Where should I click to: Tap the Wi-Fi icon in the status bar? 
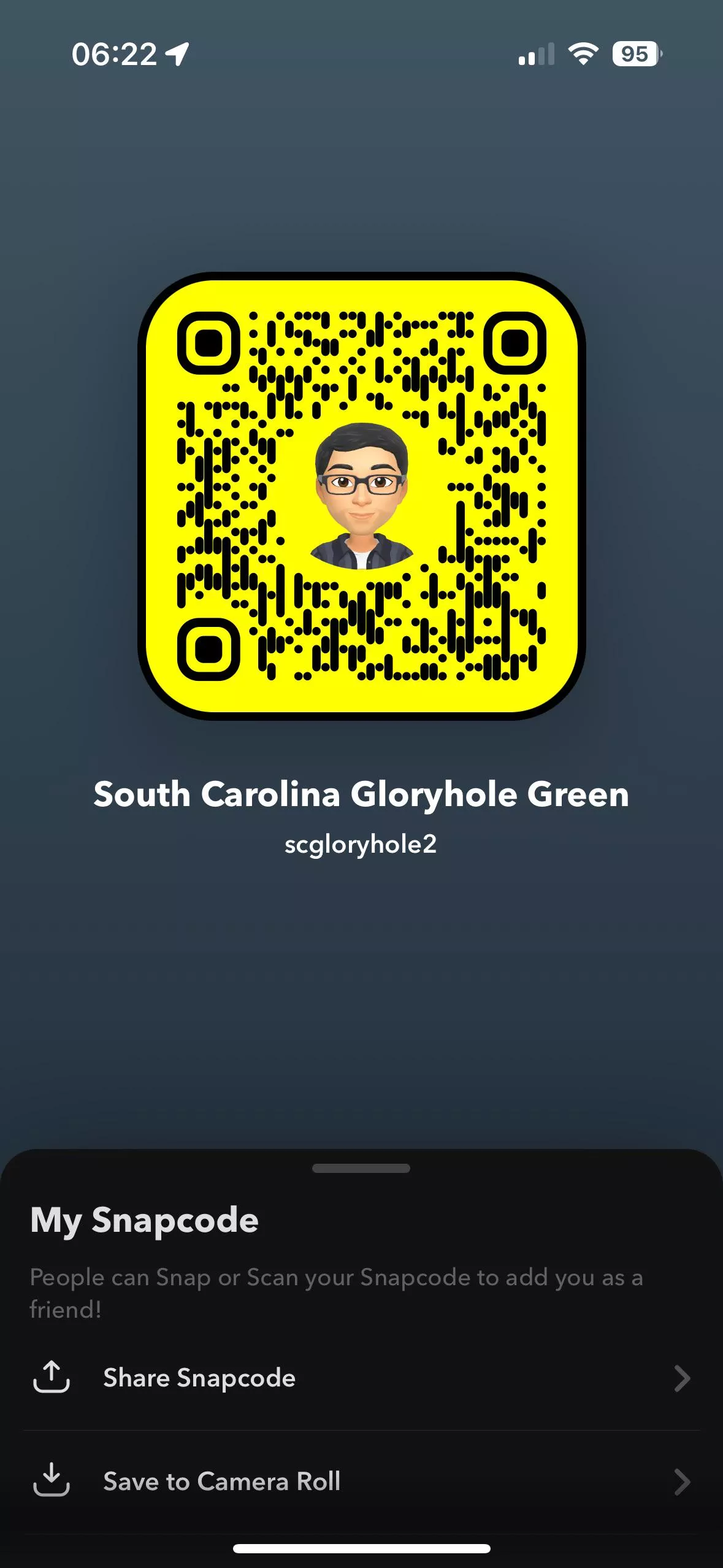[582, 55]
